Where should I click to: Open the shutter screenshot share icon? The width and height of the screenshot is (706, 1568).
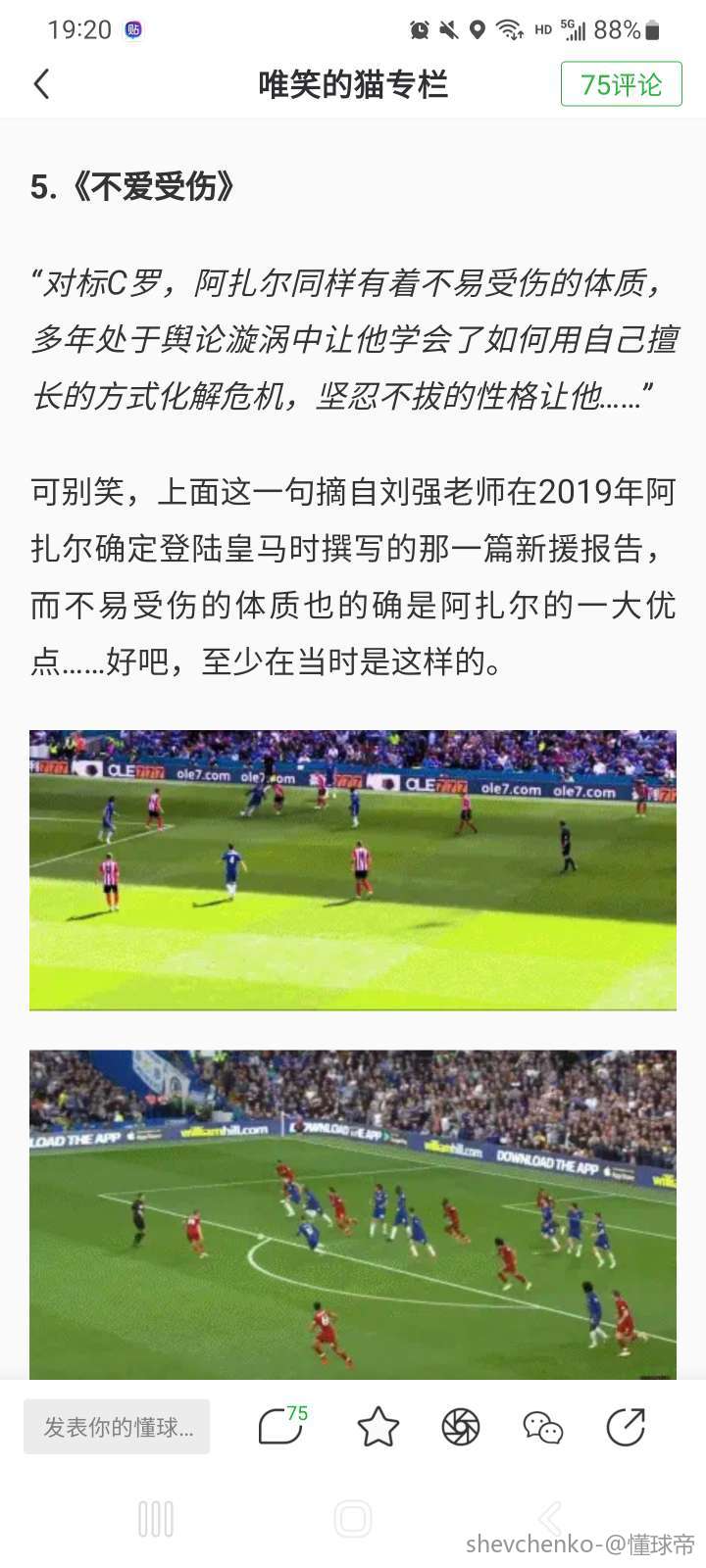coord(460,1427)
